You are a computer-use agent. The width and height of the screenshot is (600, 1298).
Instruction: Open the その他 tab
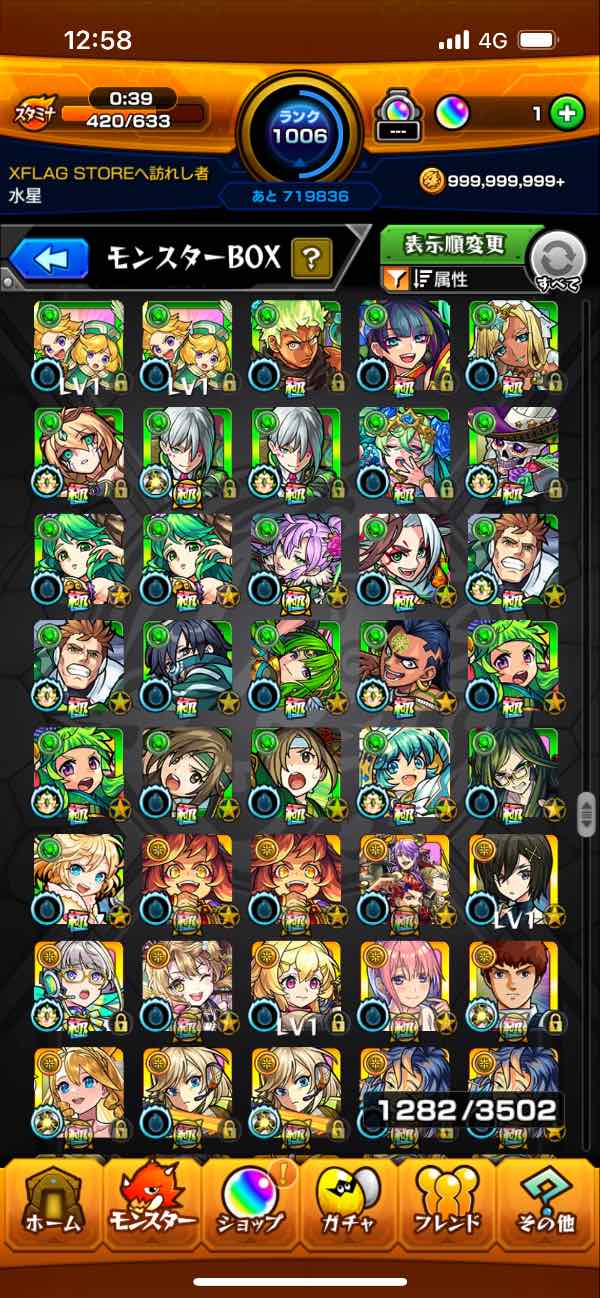(x=547, y=1205)
